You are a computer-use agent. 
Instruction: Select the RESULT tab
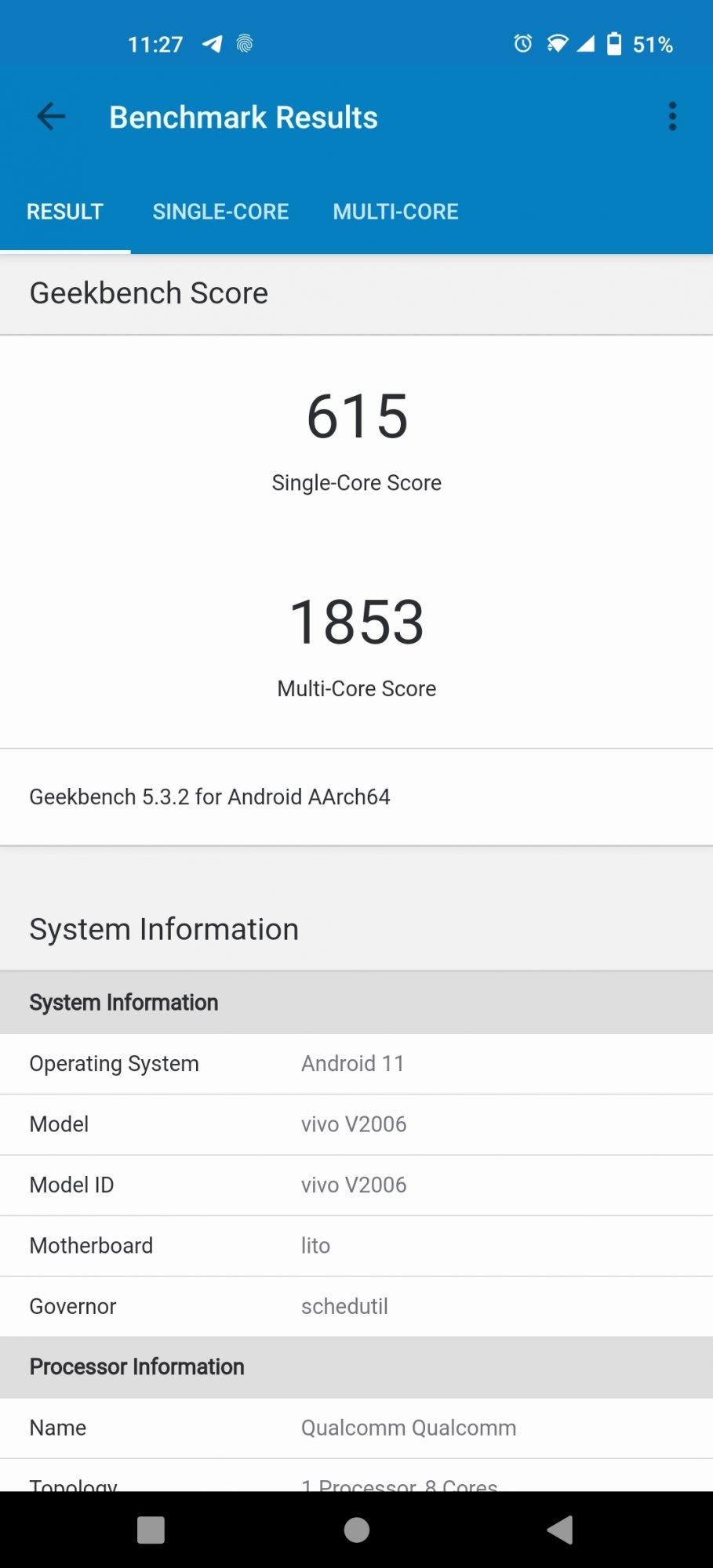(65, 212)
